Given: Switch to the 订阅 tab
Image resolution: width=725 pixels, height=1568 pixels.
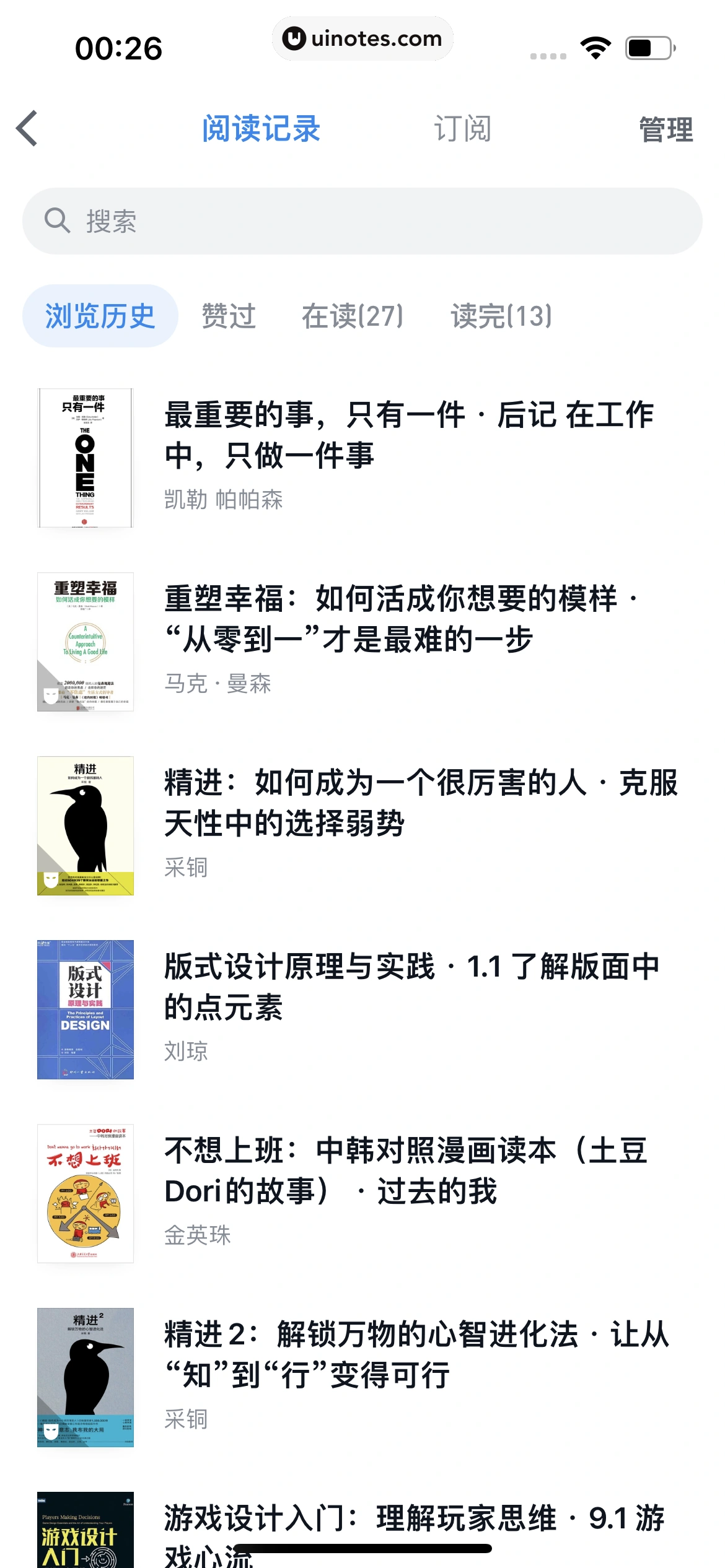Looking at the screenshot, I should pyautogui.click(x=461, y=129).
